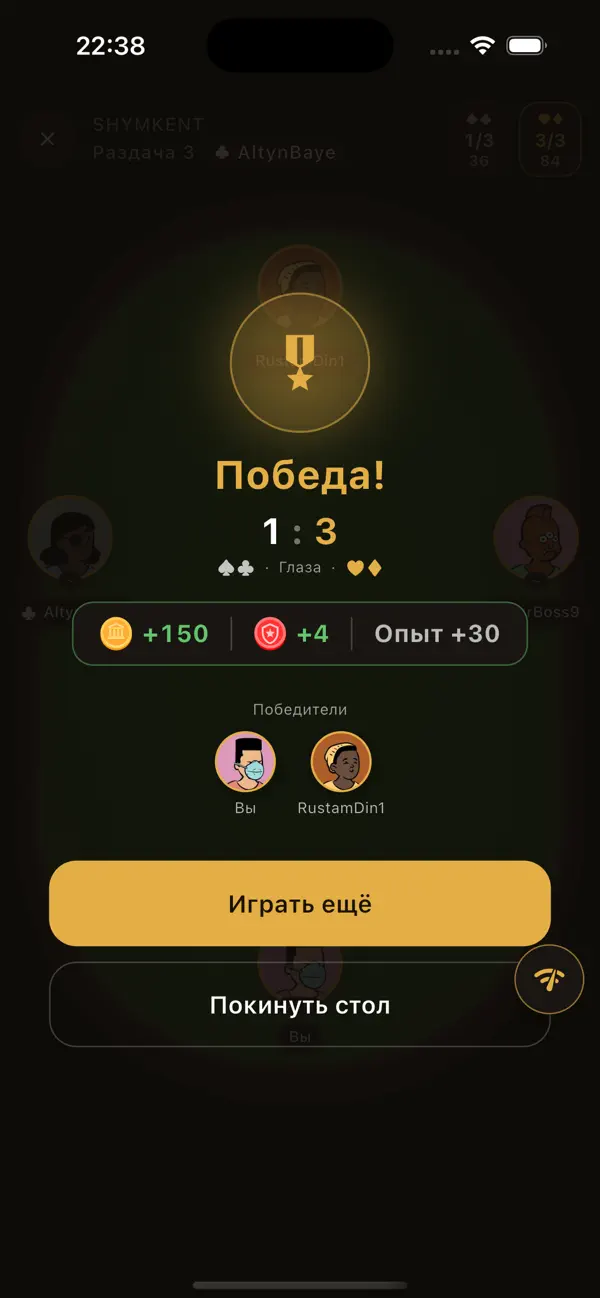The width and height of the screenshot is (600, 1298).
Task: Open your own winner avatar labeled Вы
Action: click(245, 762)
